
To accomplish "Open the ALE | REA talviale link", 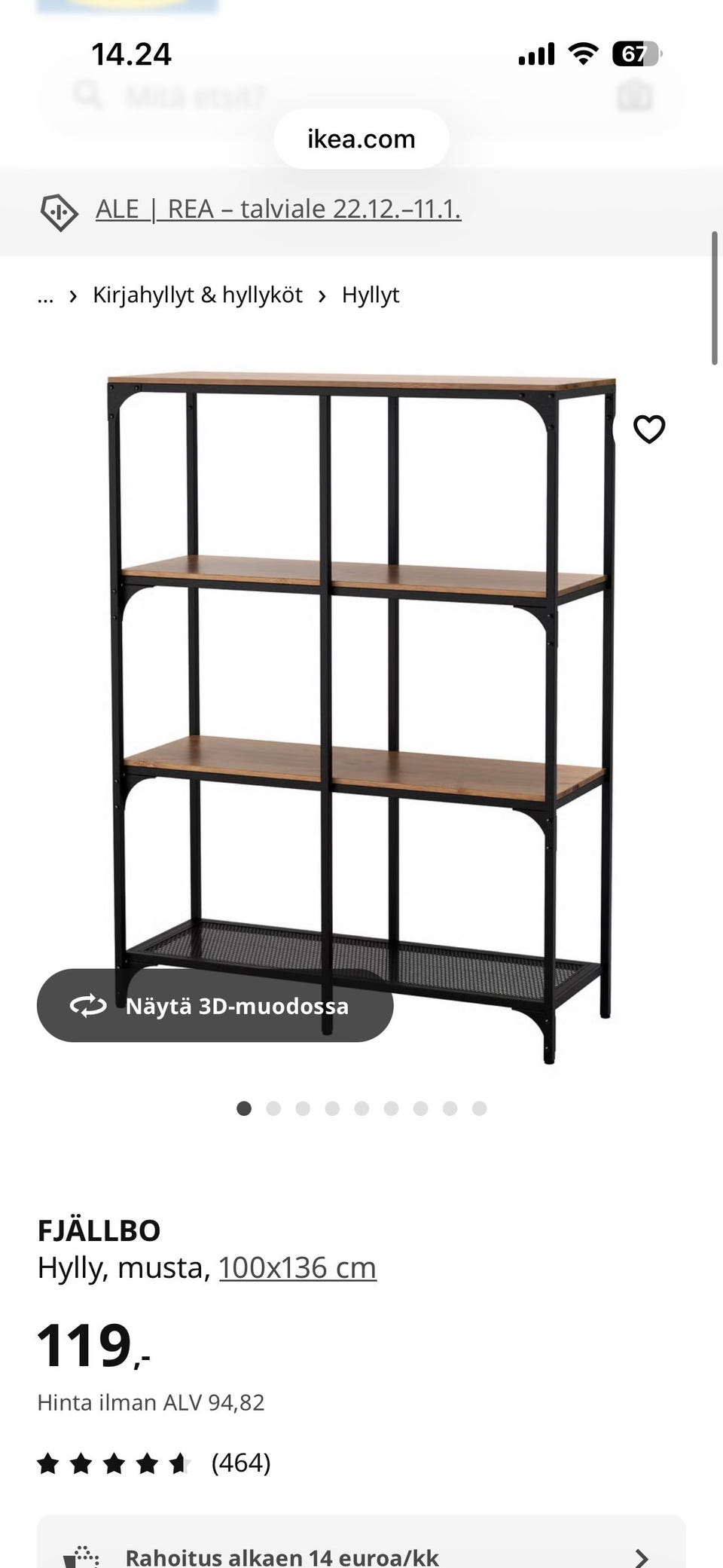I will pos(278,209).
